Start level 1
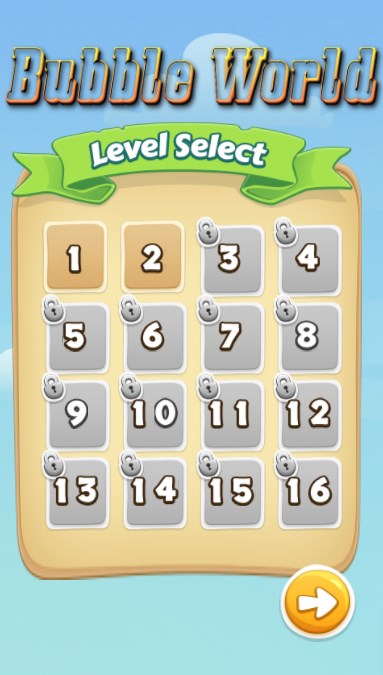Viewport: 383px width, 675px height. pyautogui.click(x=75, y=257)
